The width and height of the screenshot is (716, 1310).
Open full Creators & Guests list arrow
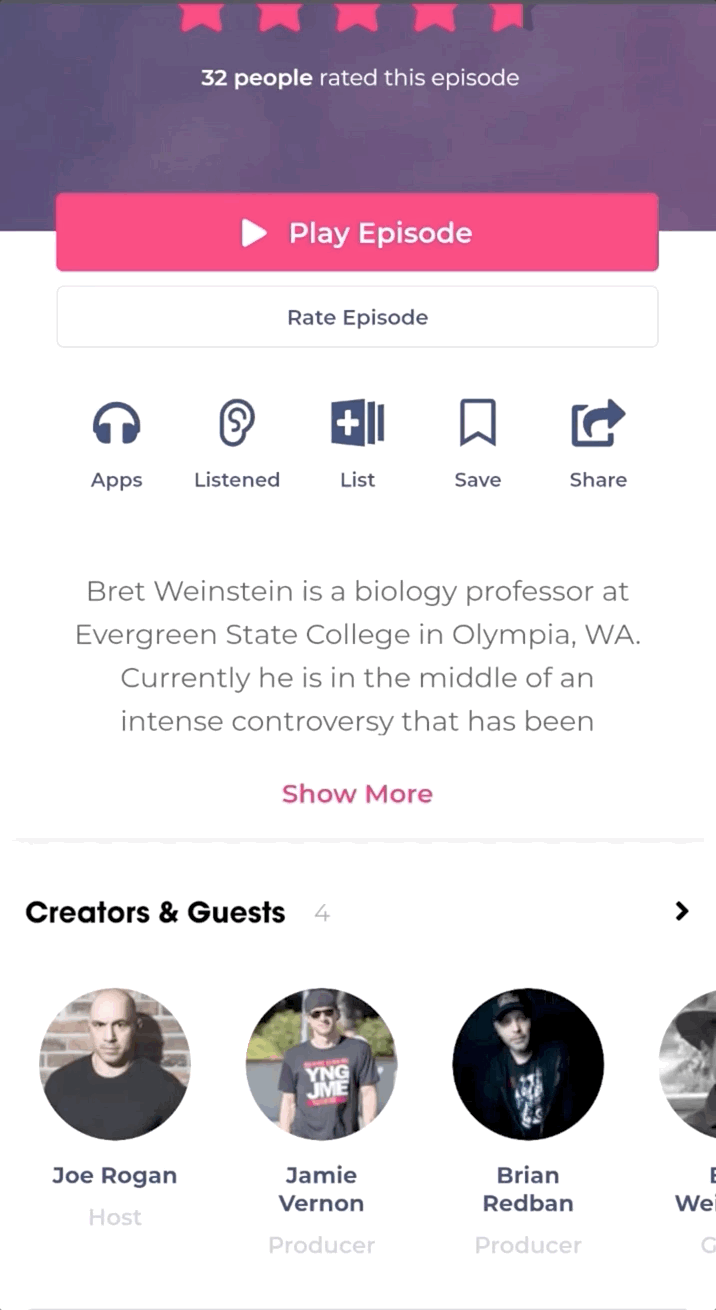click(682, 911)
